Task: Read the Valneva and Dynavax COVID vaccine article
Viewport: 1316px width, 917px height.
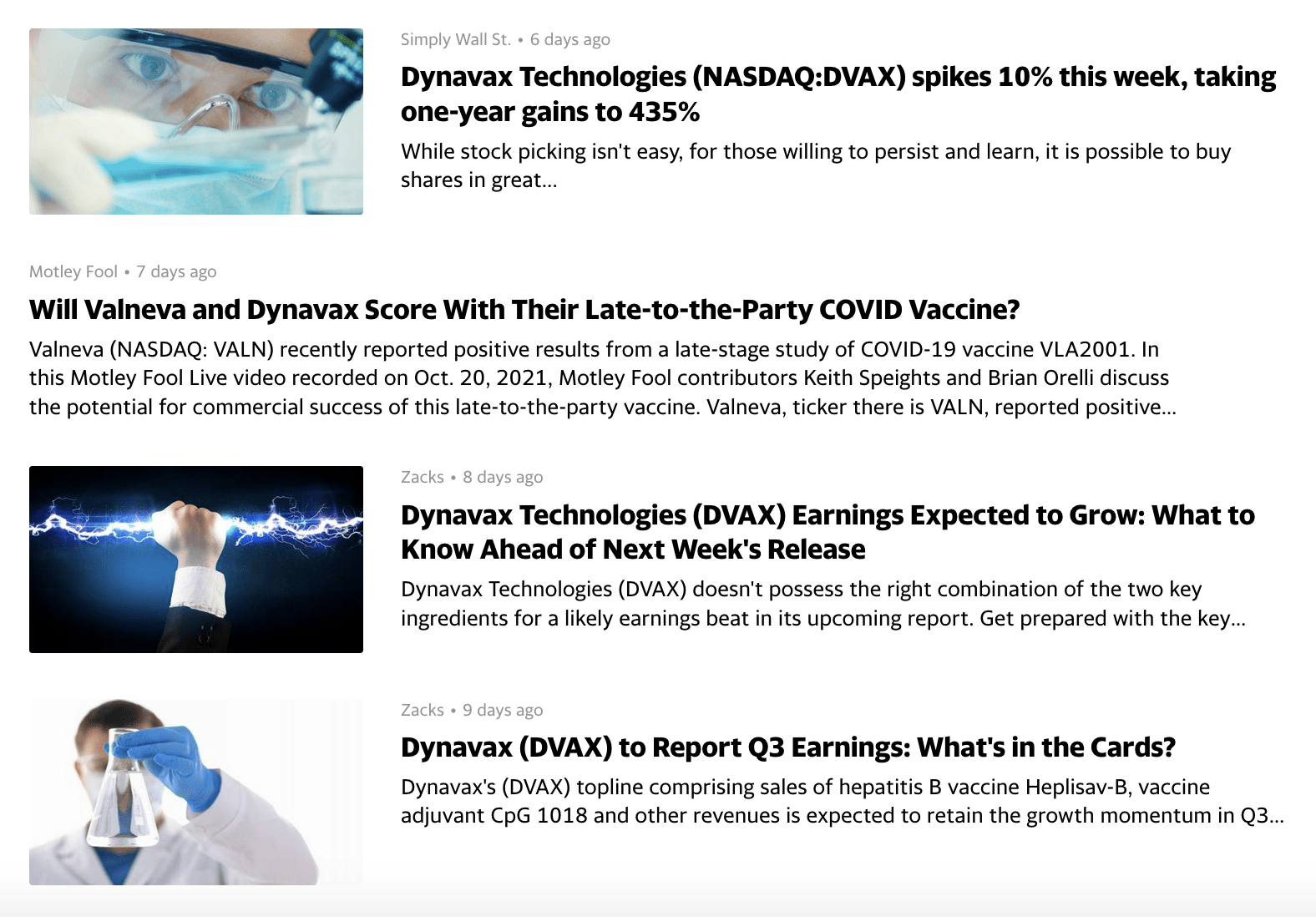Action: coord(524,310)
